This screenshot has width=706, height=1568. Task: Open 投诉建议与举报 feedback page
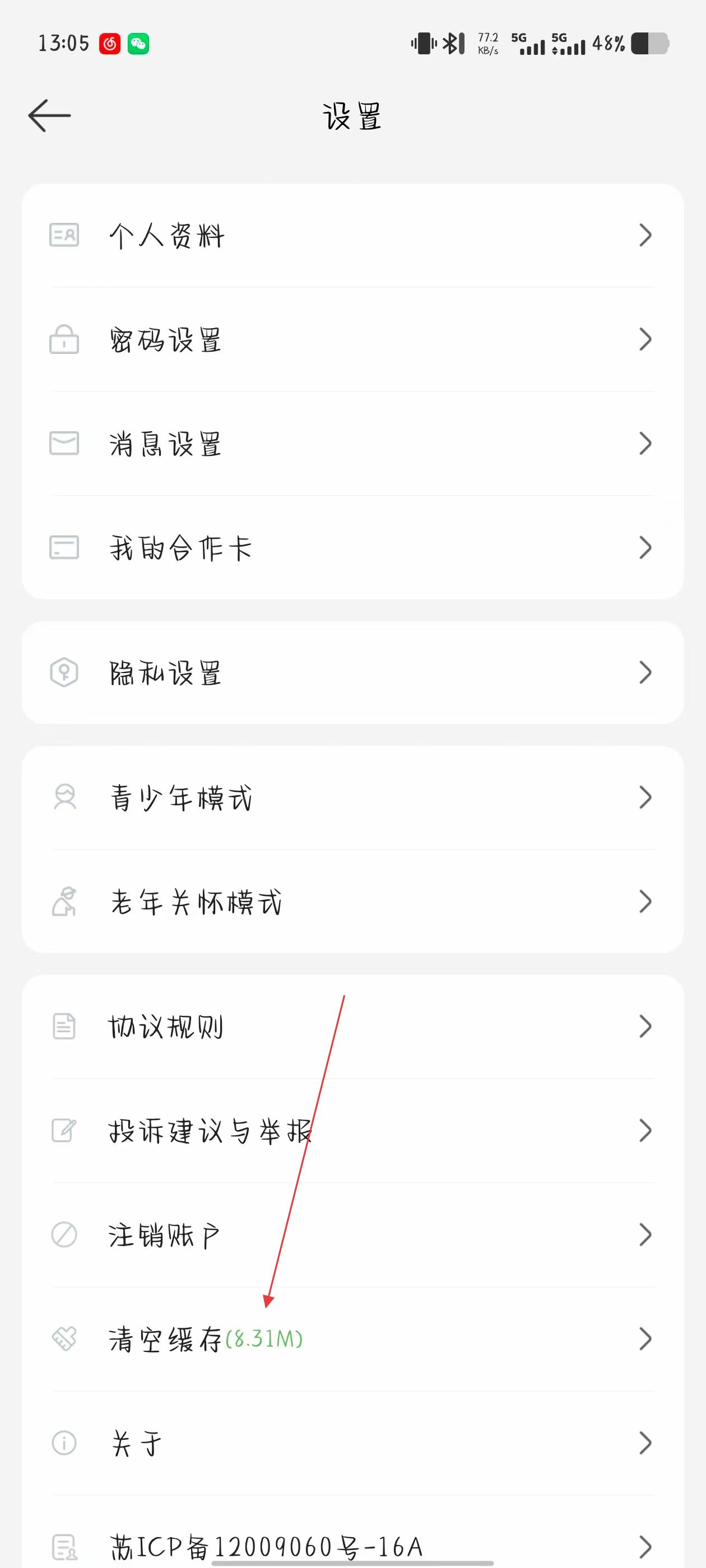352,1131
